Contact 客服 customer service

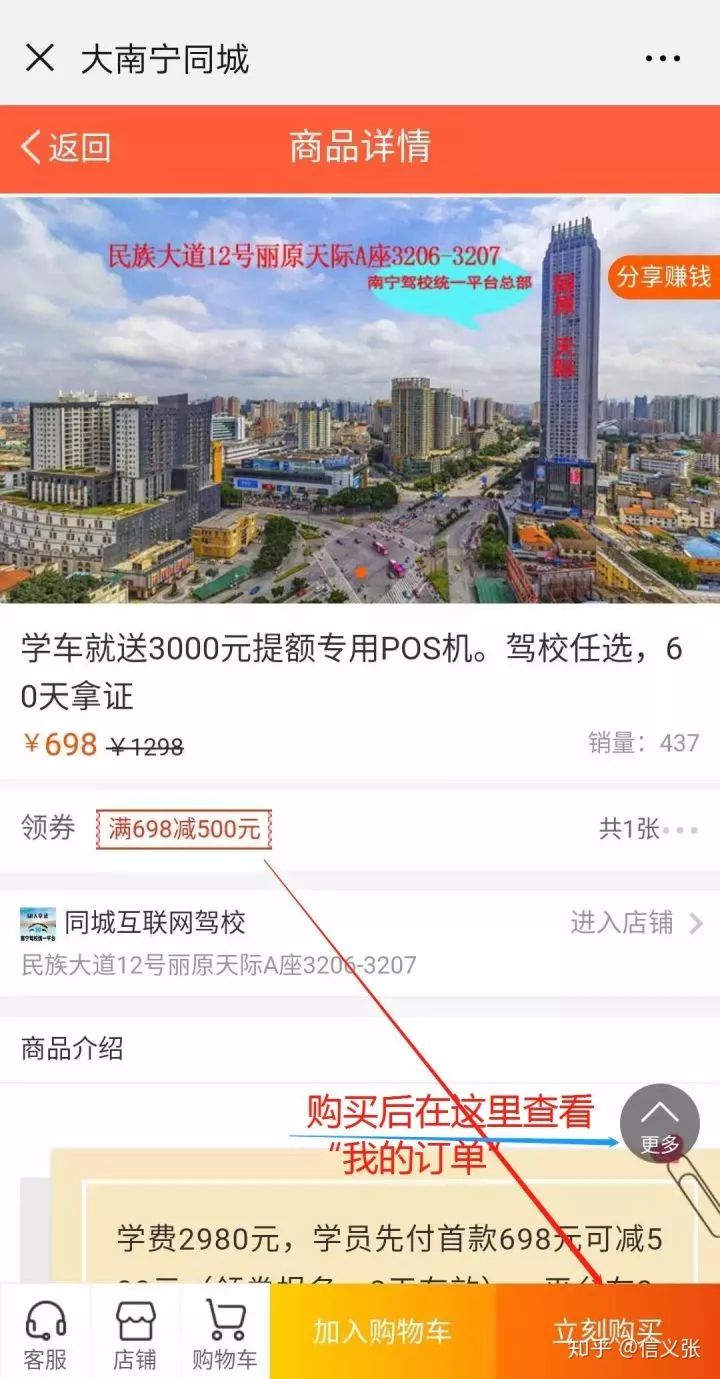click(x=45, y=1333)
